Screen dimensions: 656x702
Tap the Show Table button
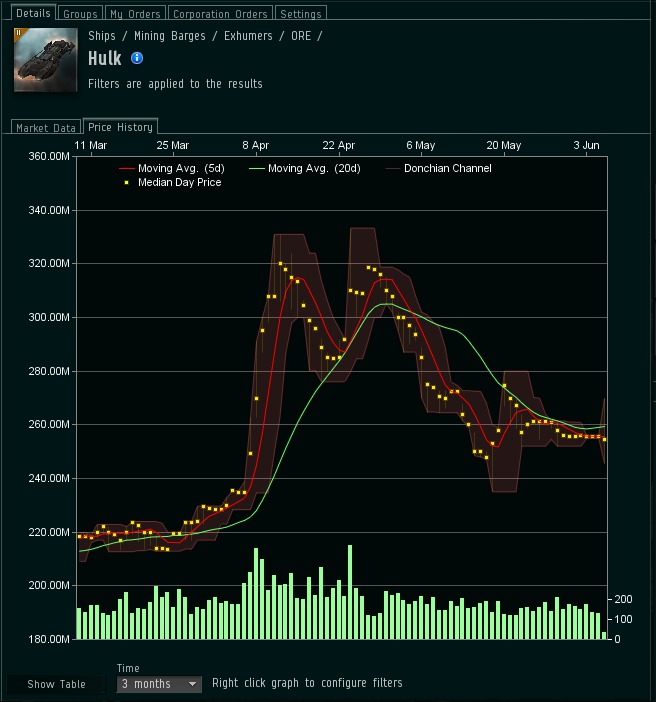[x=56, y=684]
